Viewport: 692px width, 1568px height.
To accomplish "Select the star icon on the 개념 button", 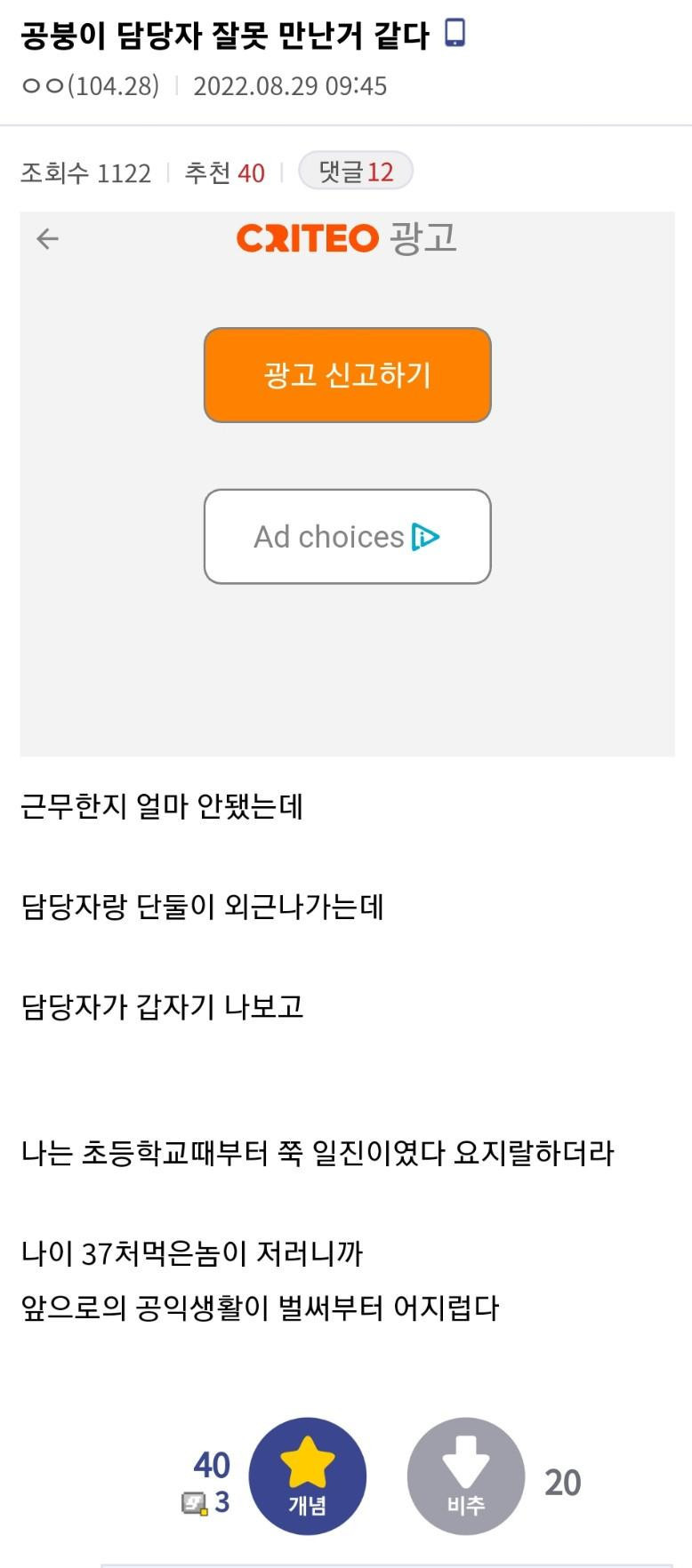I will tap(307, 1462).
